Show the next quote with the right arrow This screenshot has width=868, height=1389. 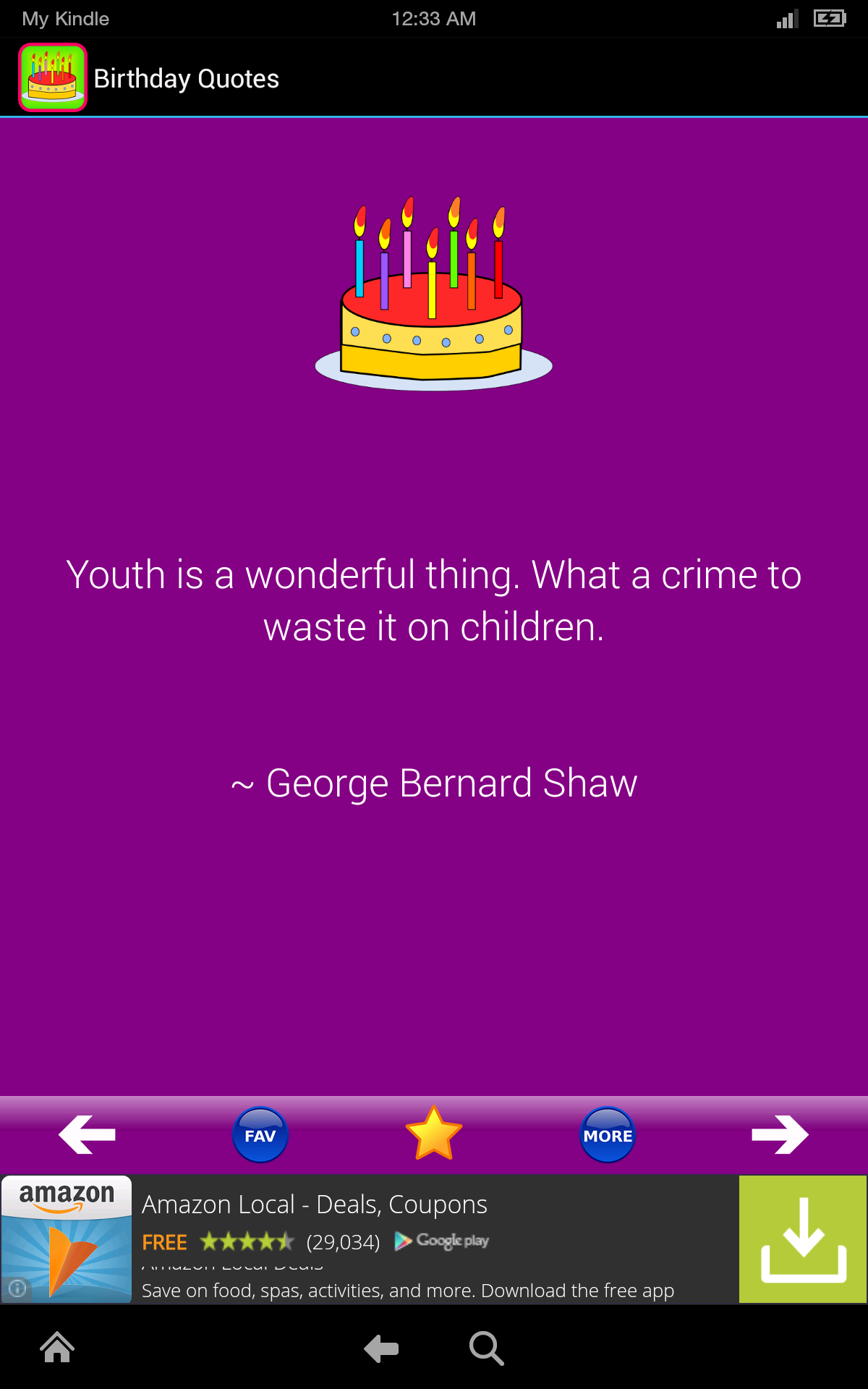[x=780, y=1134]
